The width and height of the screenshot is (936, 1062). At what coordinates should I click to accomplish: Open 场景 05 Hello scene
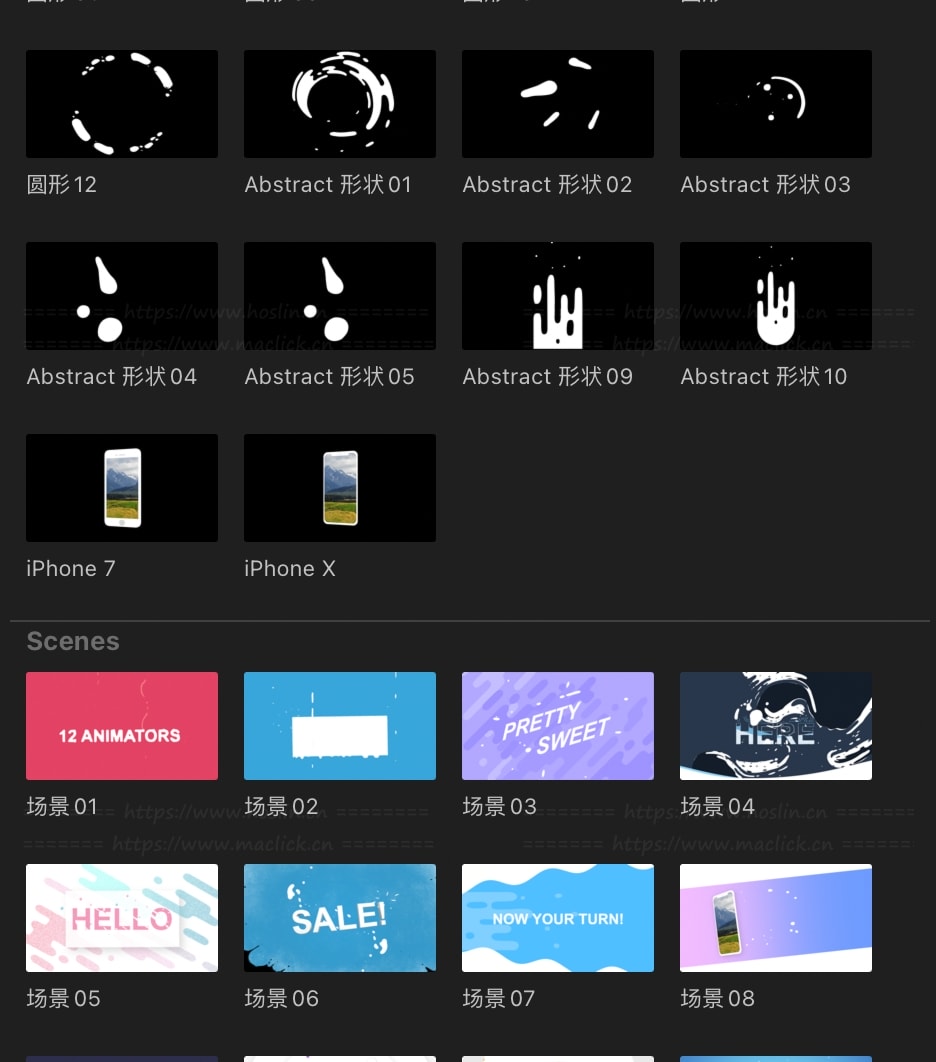click(x=122, y=918)
